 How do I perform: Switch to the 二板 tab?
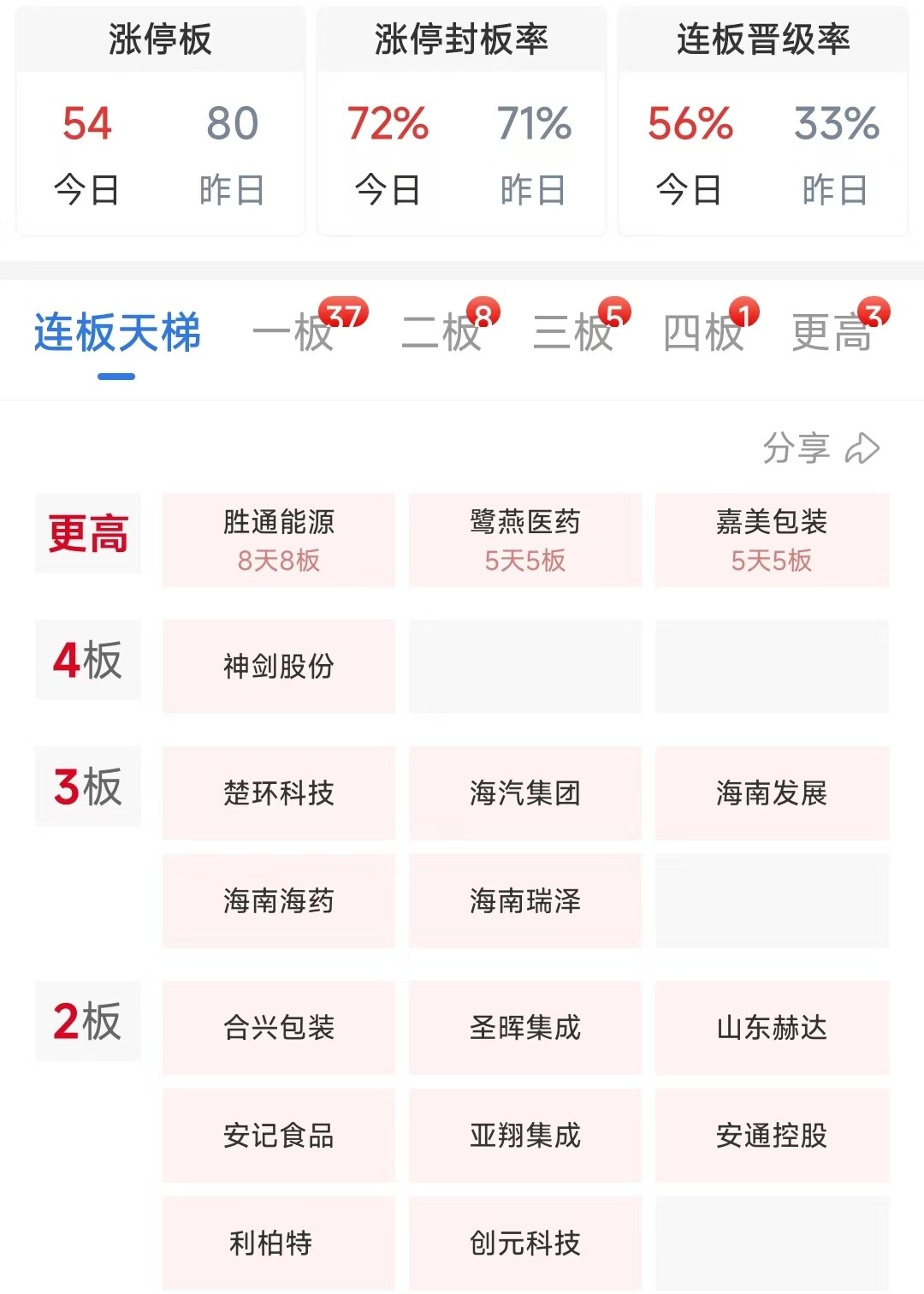442,333
